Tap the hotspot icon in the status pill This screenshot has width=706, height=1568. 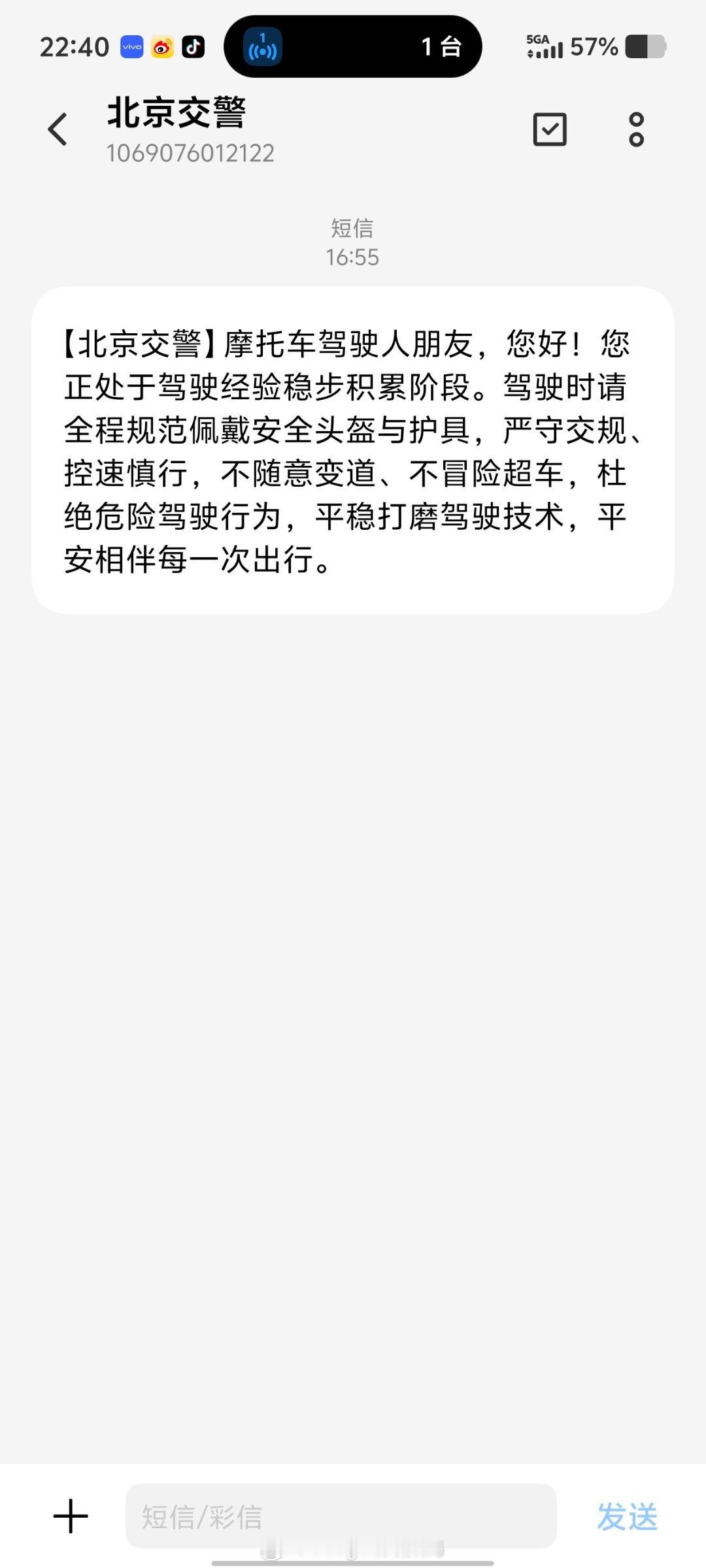[263, 48]
